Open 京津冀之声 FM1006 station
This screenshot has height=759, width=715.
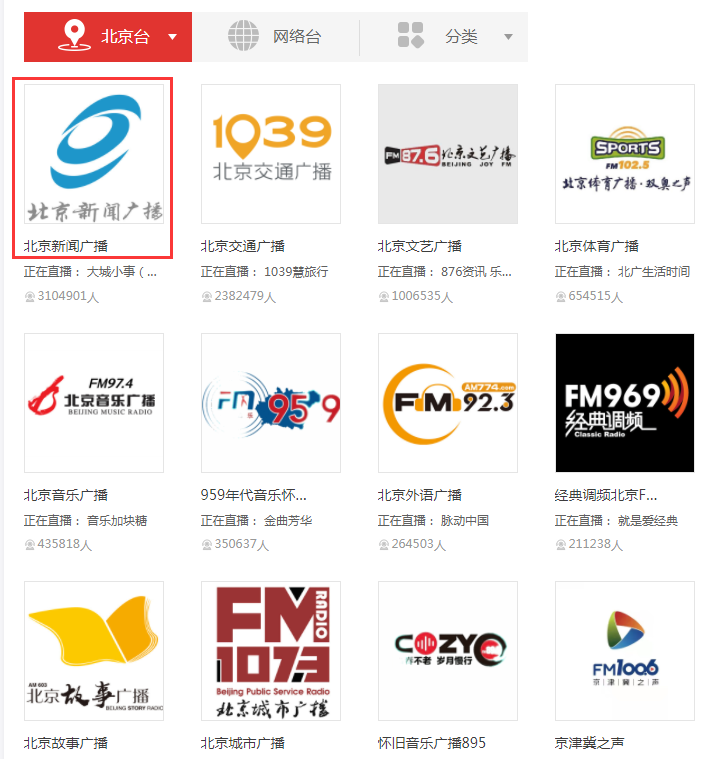pyautogui.click(x=625, y=651)
